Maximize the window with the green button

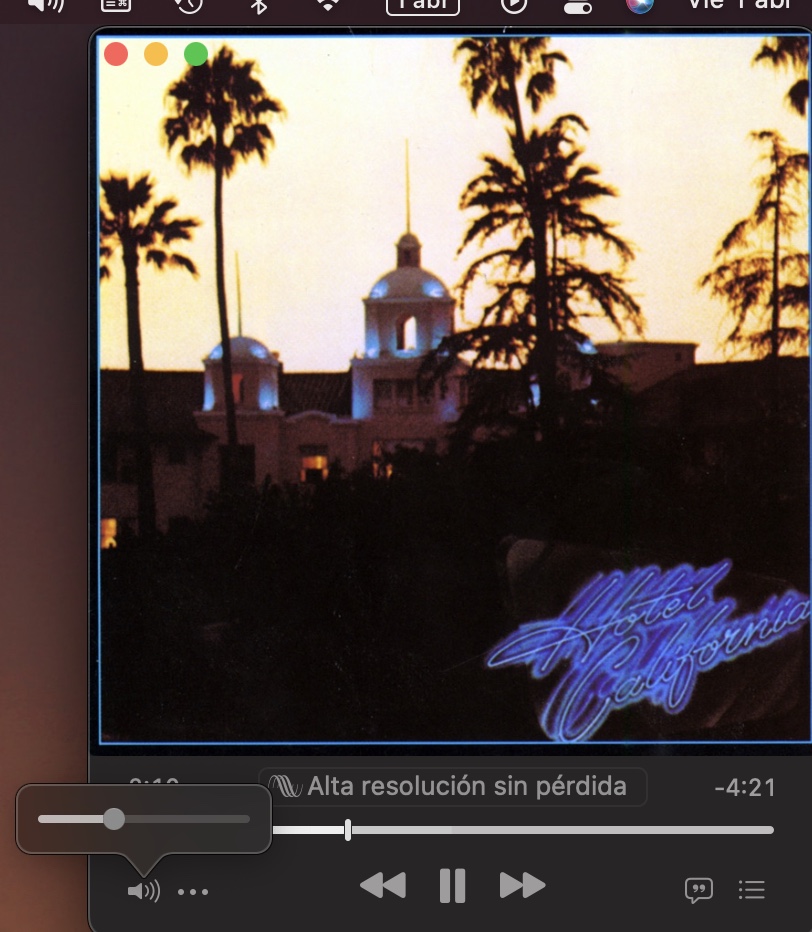click(x=196, y=54)
